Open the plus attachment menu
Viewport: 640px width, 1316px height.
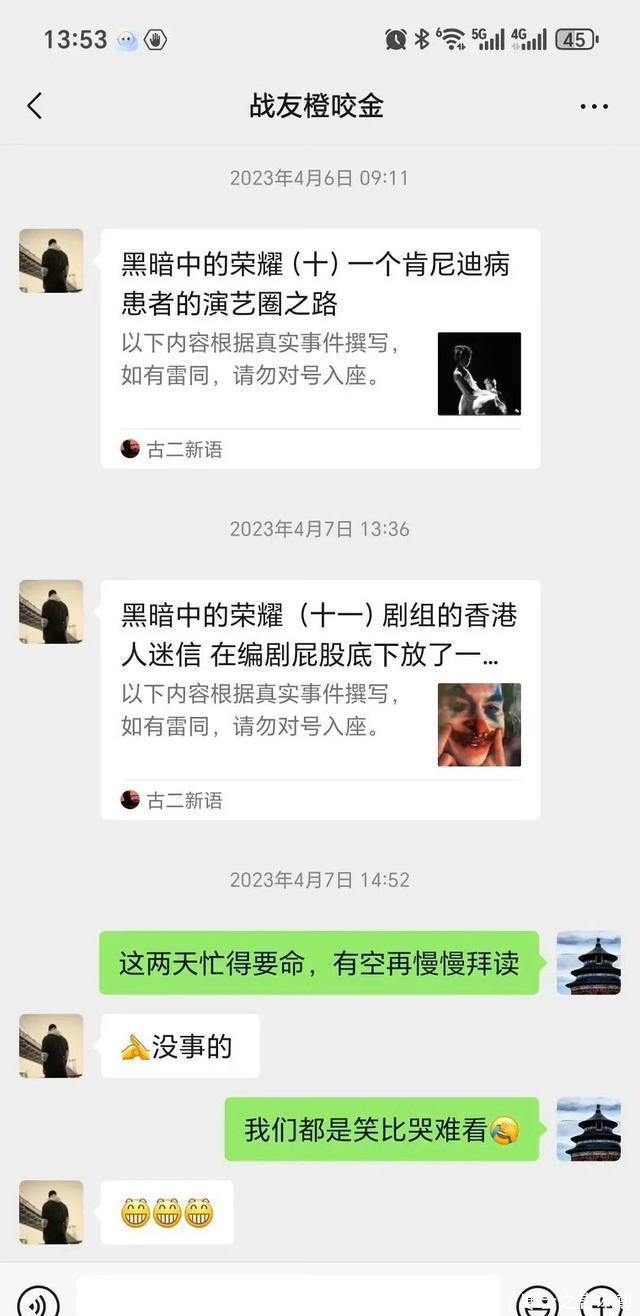[601, 1302]
